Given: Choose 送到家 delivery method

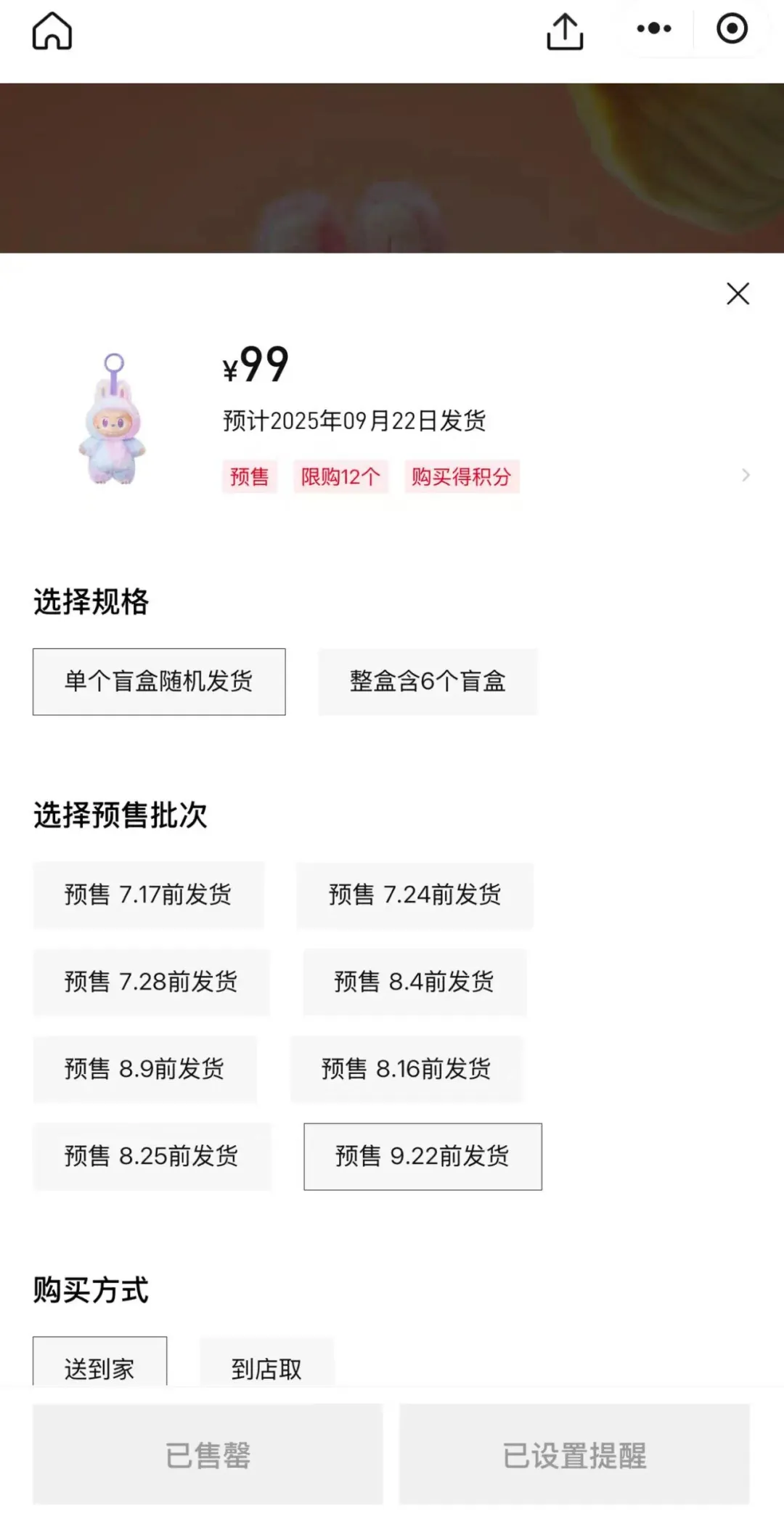Looking at the screenshot, I should click(x=99, y=1365).
